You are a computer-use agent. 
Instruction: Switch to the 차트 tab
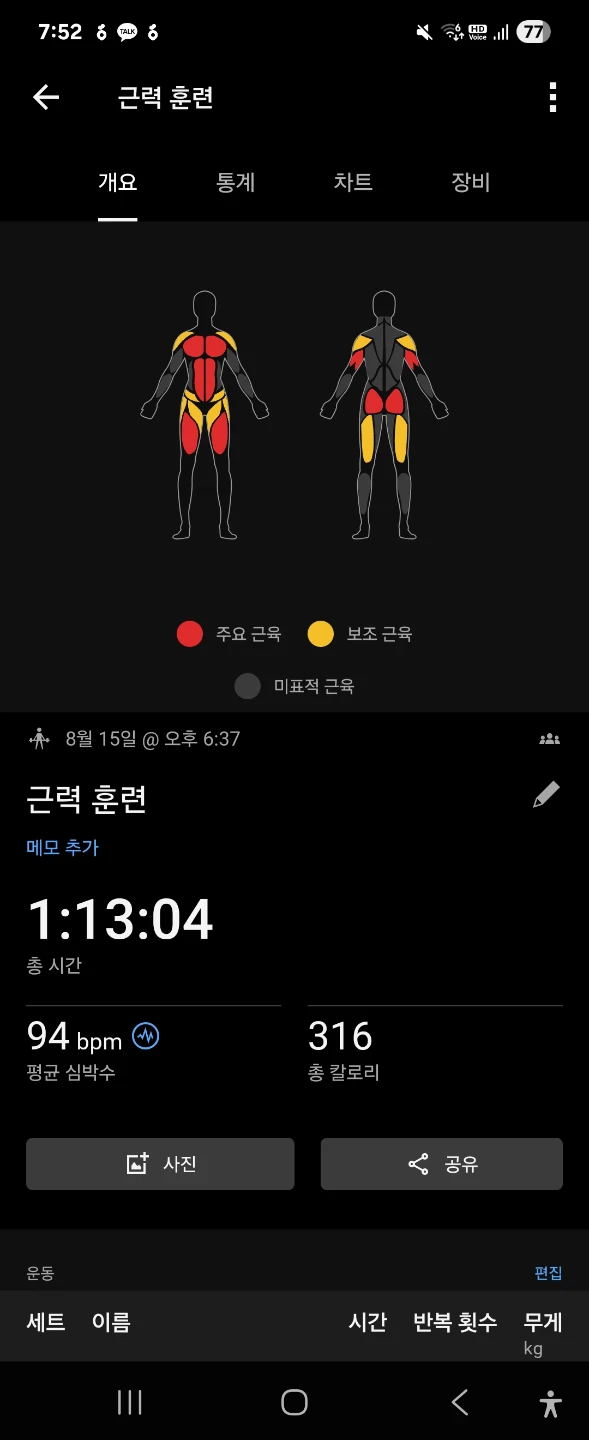click(353, 182)
